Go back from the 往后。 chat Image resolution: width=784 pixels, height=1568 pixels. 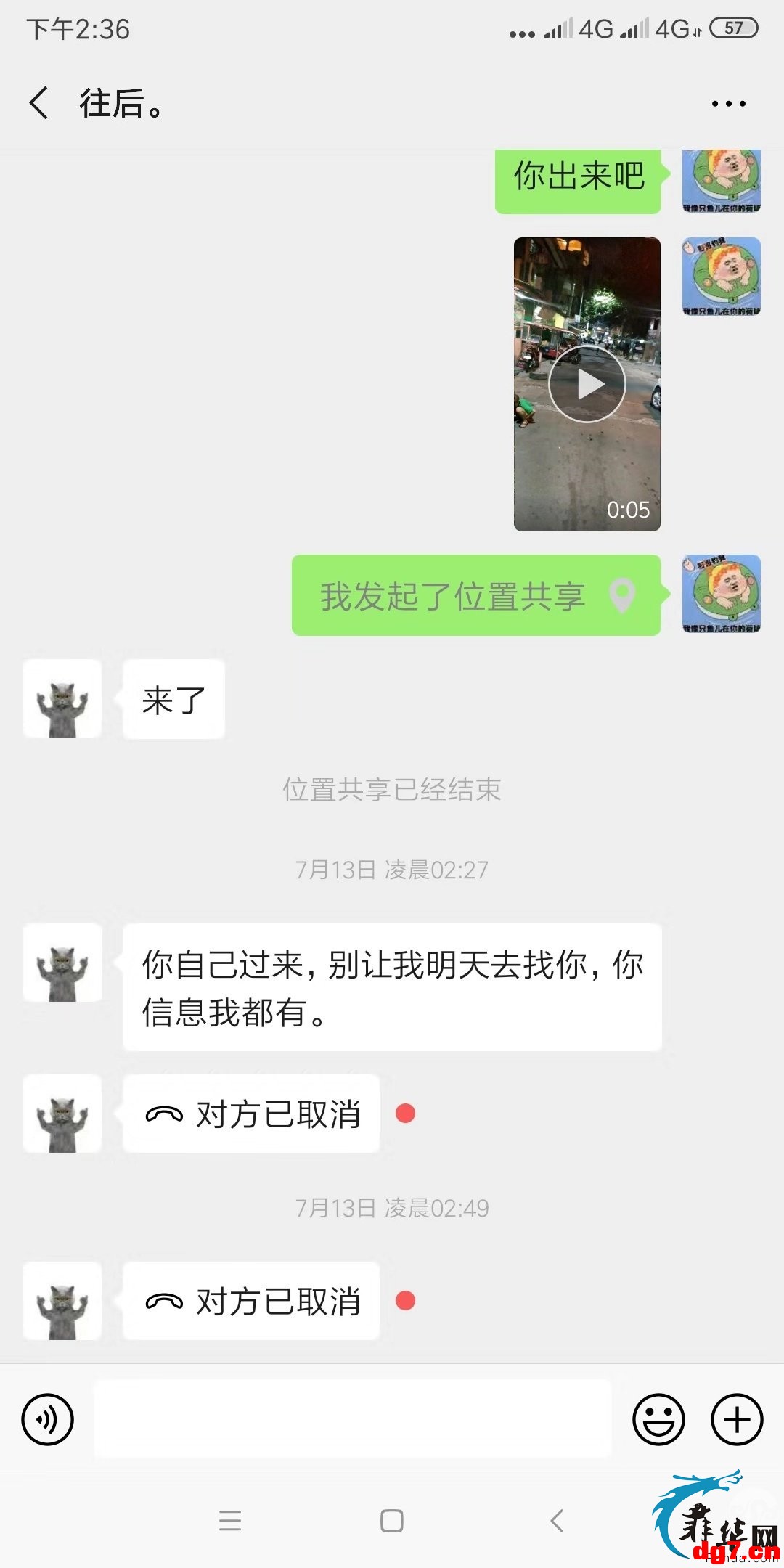point(40,102)
